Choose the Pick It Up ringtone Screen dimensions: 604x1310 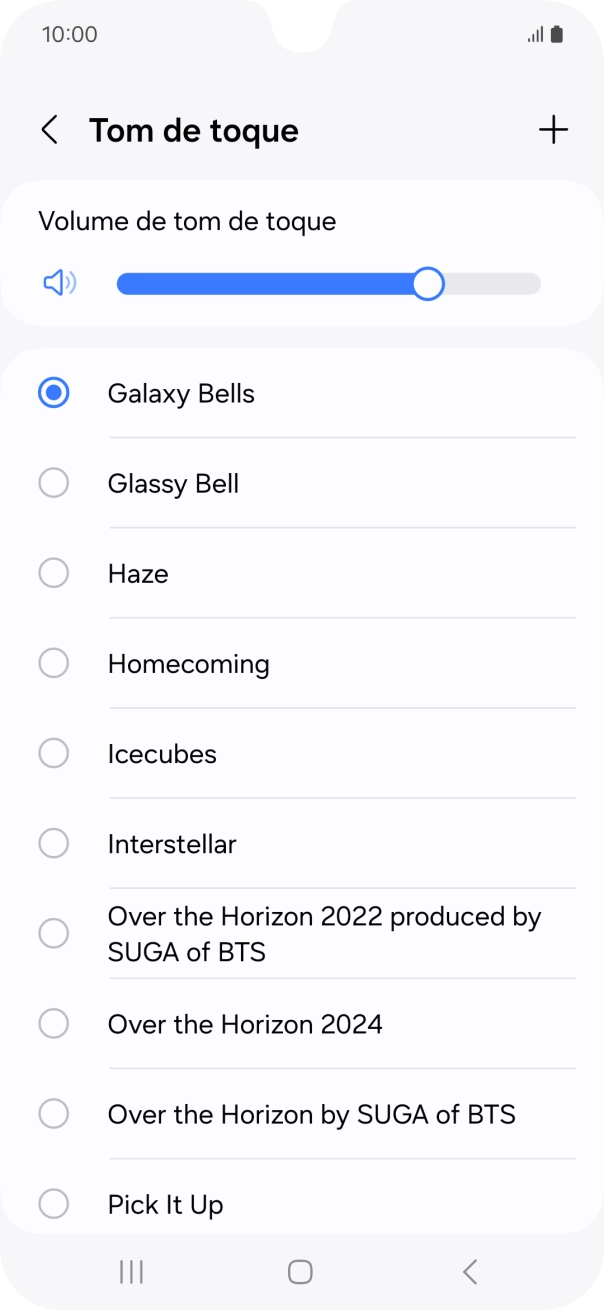[x=302, y=1204]
